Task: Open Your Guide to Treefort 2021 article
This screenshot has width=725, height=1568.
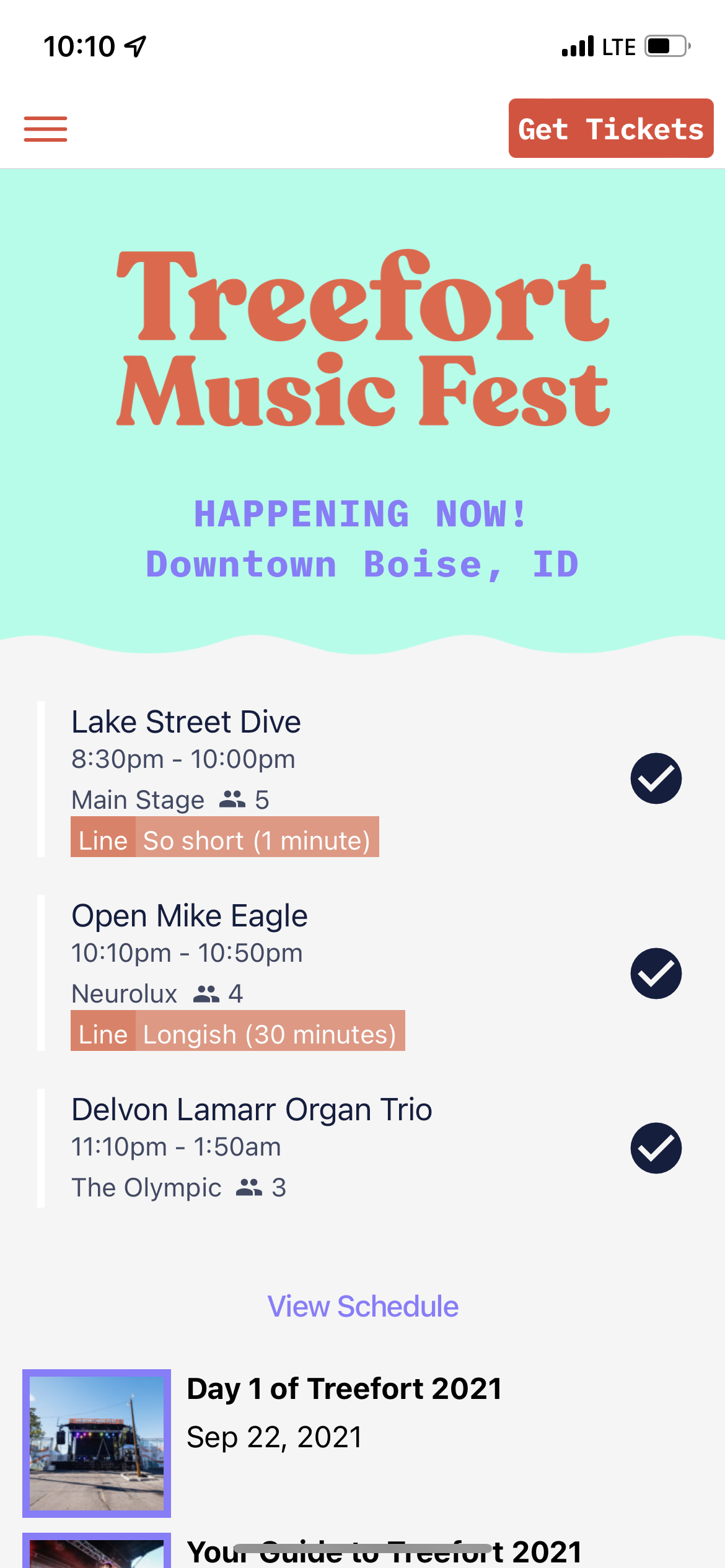Action: pyautogui.click(x=384, y=1553)
